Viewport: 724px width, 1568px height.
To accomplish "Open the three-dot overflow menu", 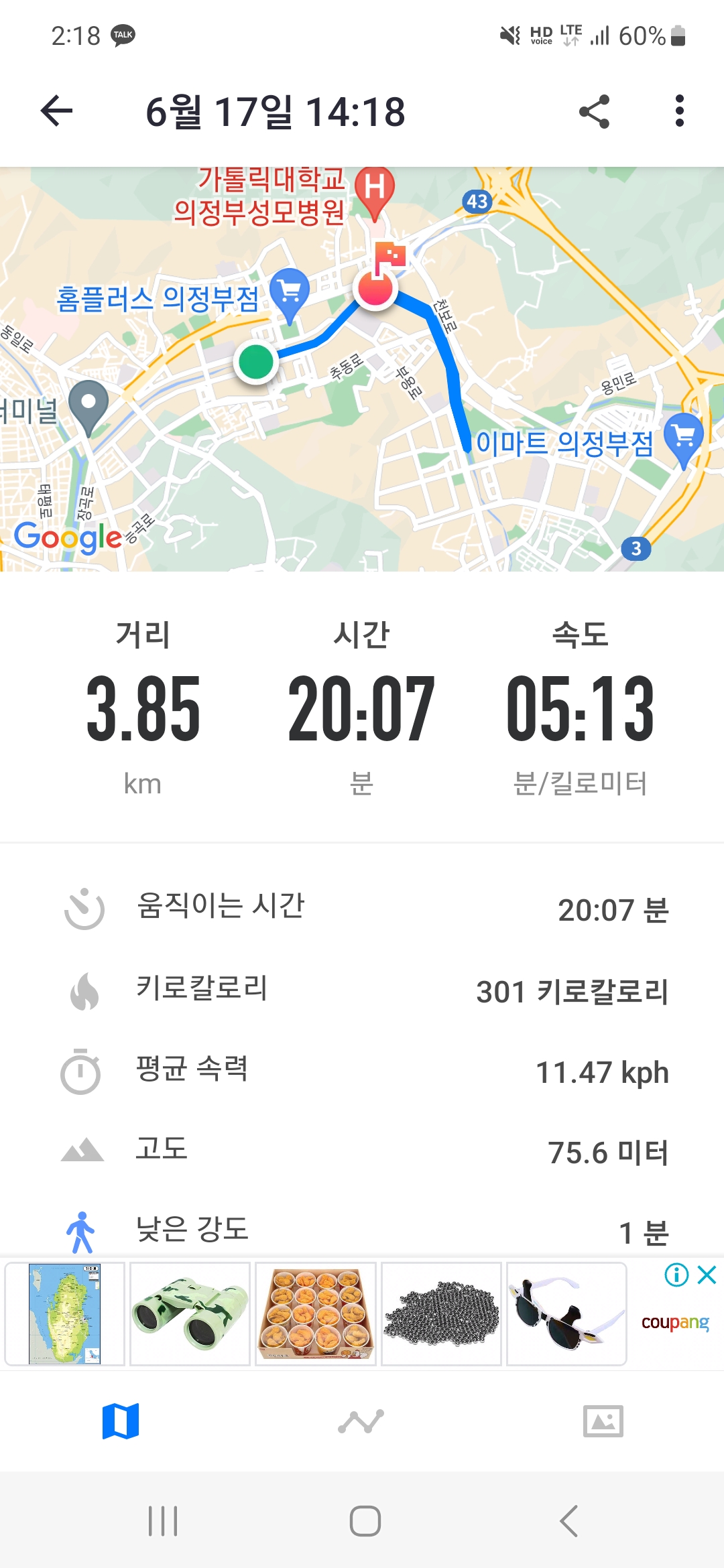I will (679, 111).
